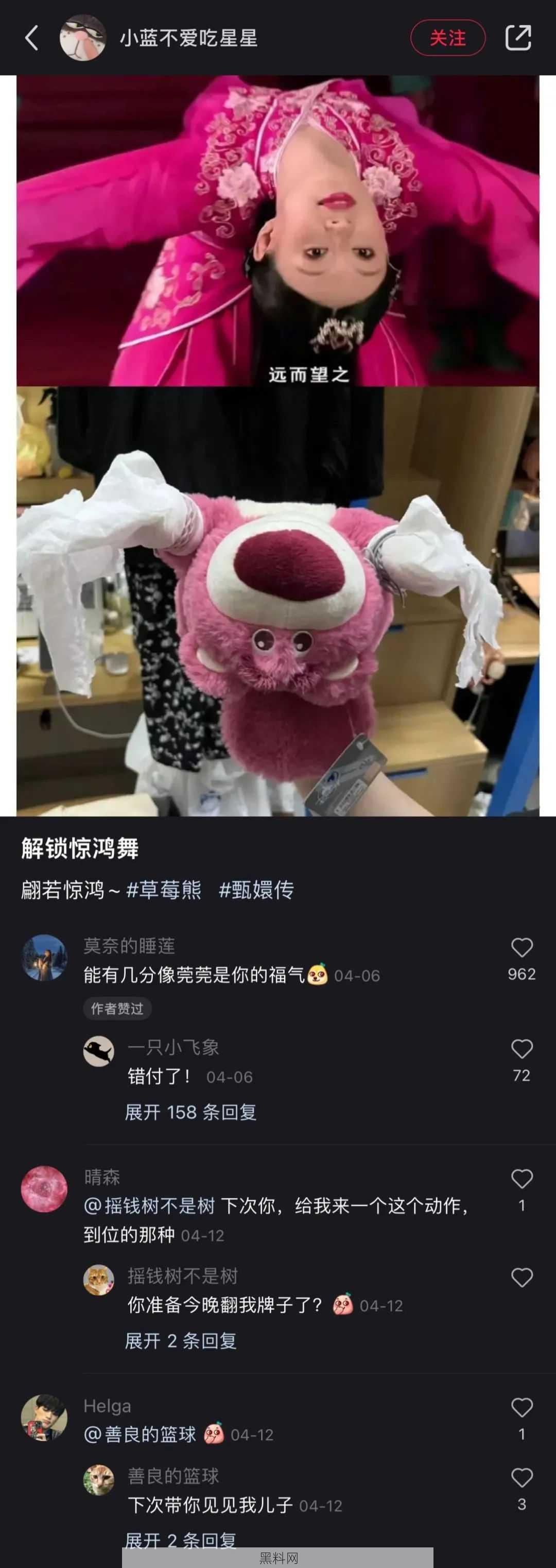This screenshot has height=1568, width=556.
Task: View 莫奈的睡莲's profile avatar
Action: (44, 958)
